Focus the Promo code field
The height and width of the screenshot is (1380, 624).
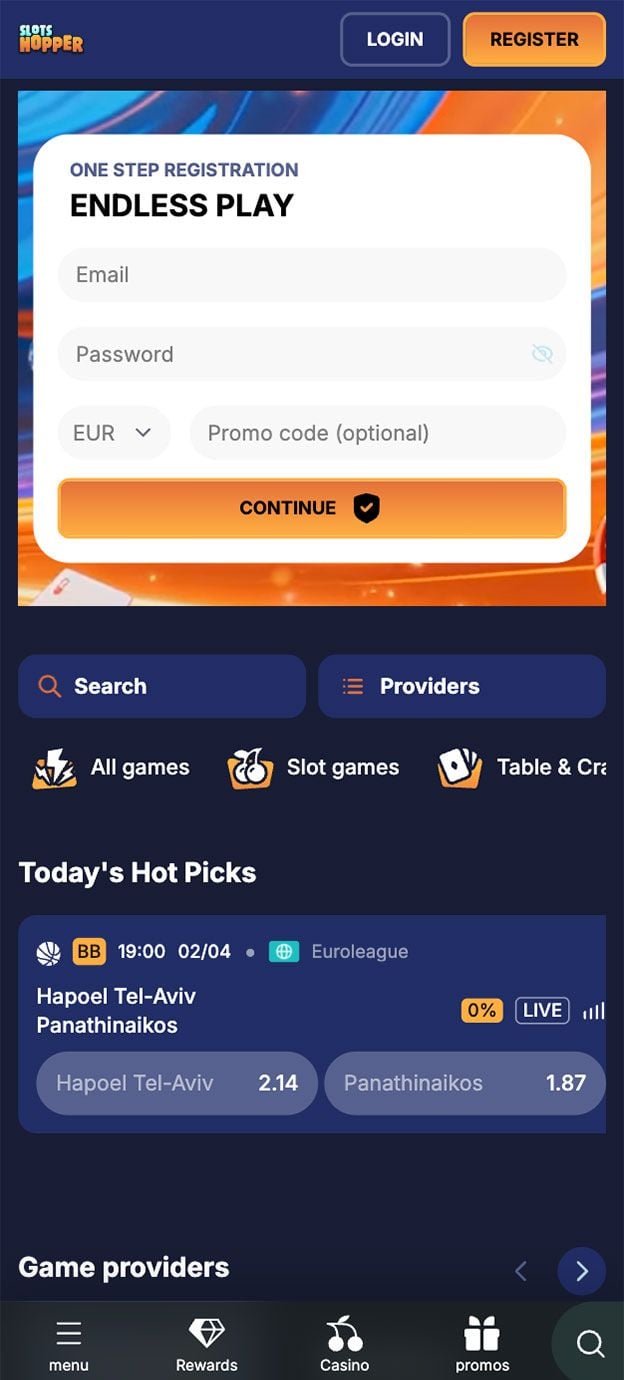point(378,433)
